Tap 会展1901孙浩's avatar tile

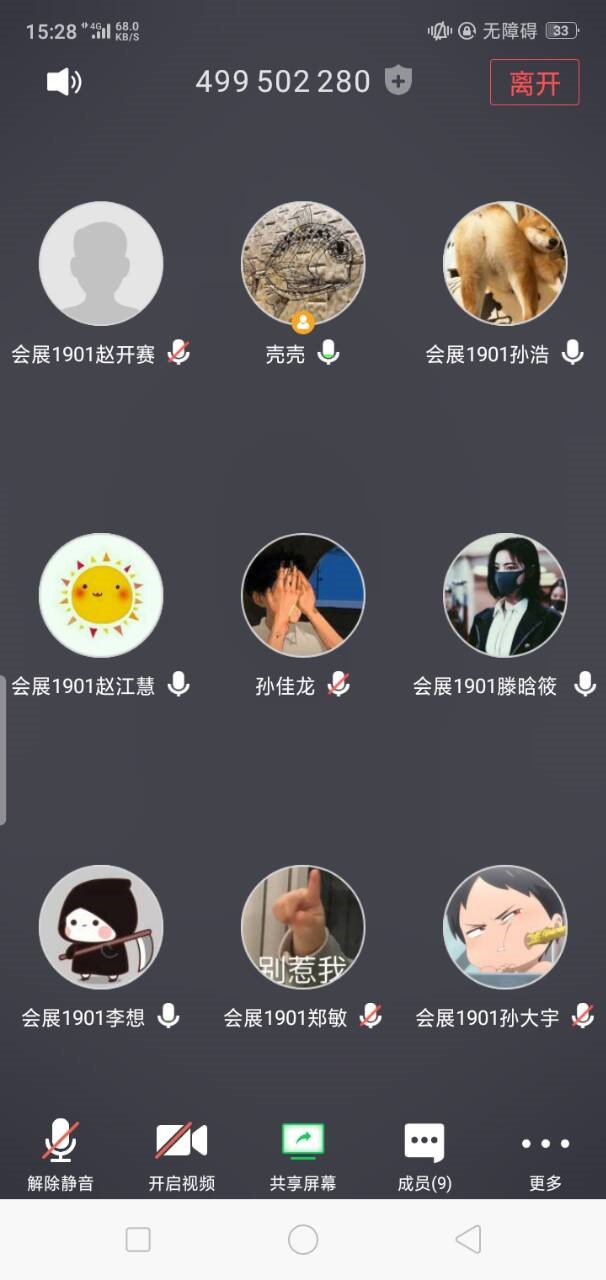coord(505,264)
